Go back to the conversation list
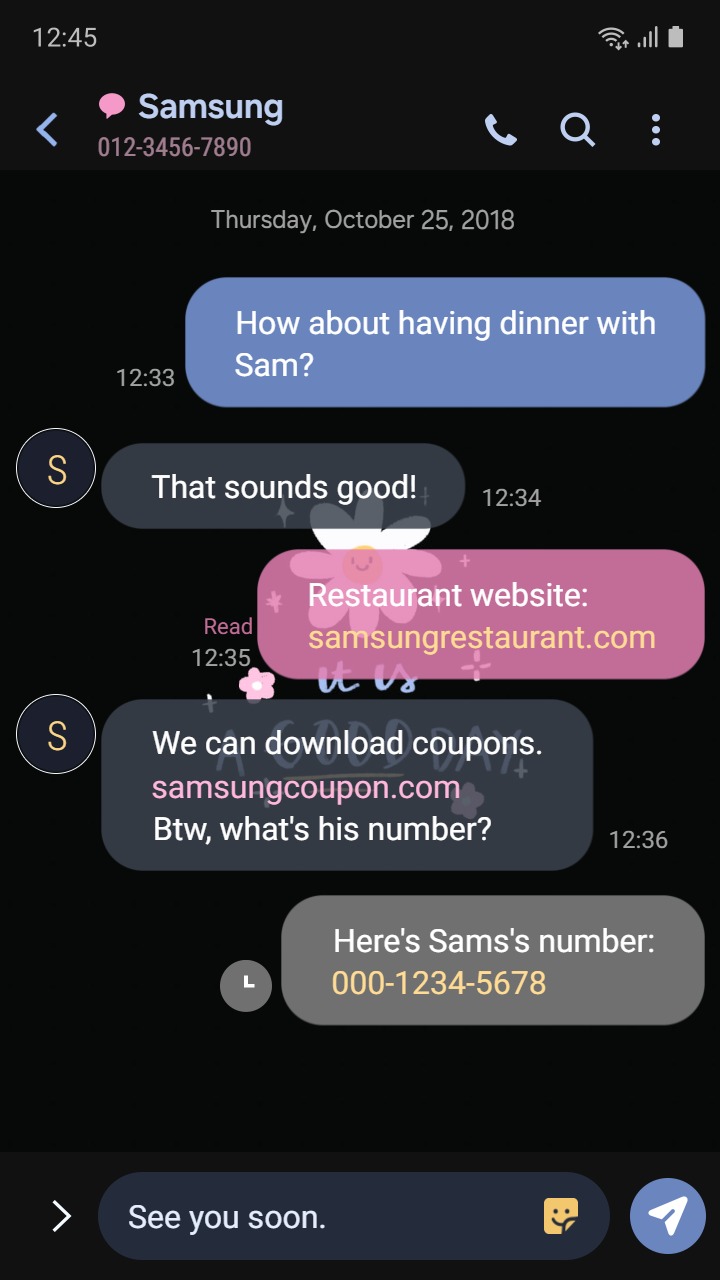Screen dimensions: 720x1280 tap(47, 130)
